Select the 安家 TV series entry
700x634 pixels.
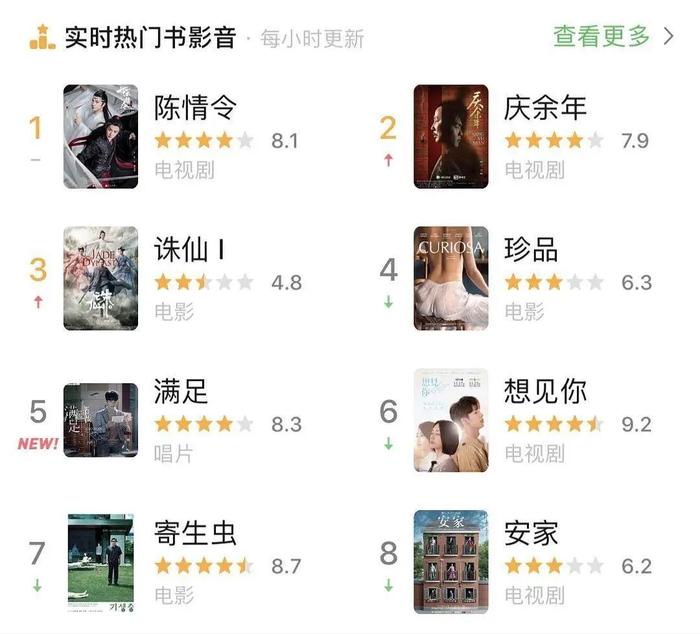coord(531,532)
